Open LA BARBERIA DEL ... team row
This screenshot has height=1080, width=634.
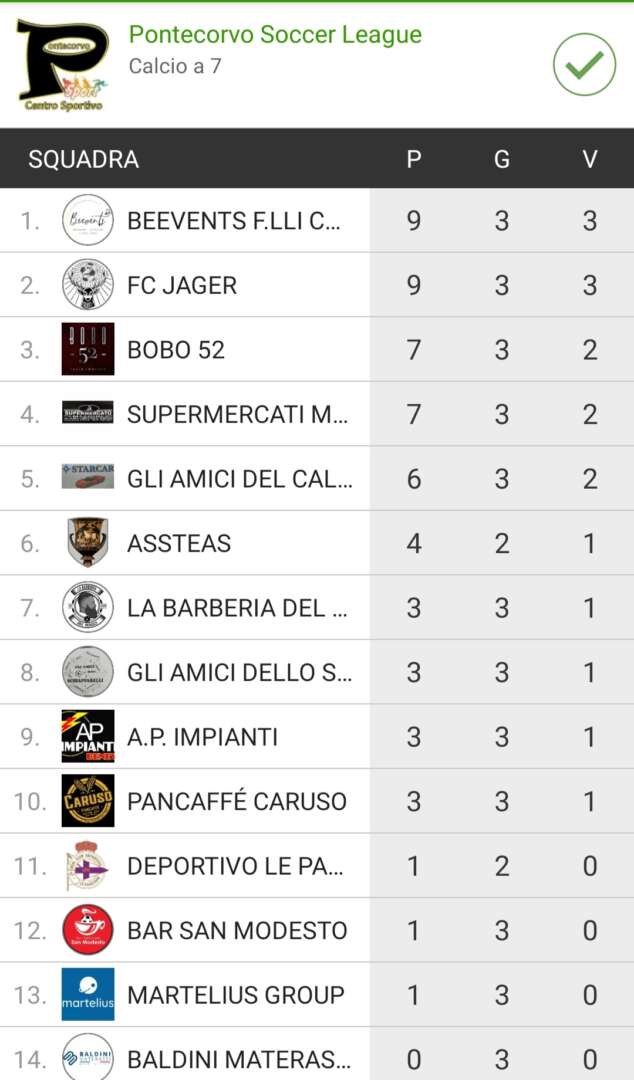tap(317, 608)
